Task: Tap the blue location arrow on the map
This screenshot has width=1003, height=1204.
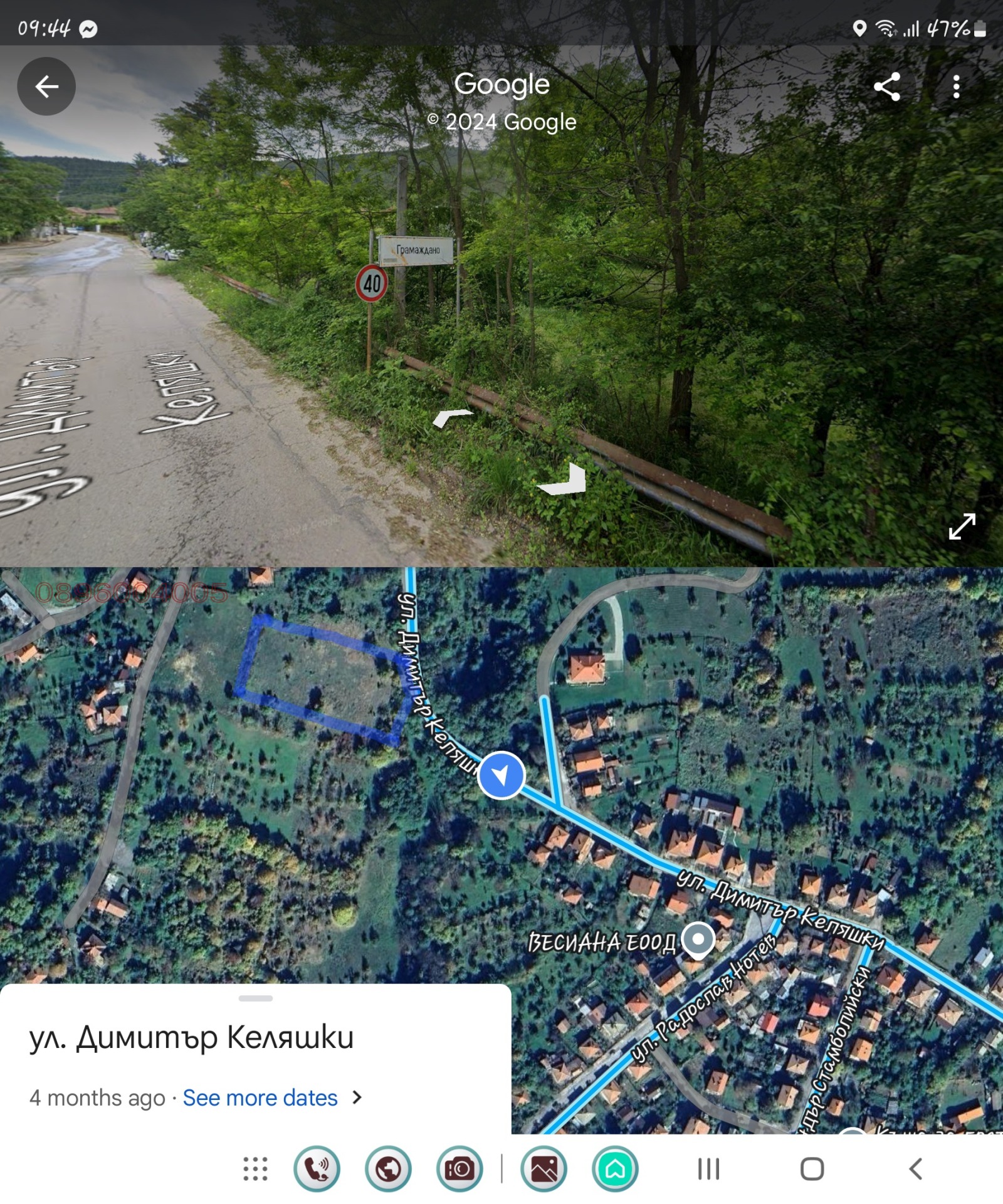Action: [x=501, y=775]
